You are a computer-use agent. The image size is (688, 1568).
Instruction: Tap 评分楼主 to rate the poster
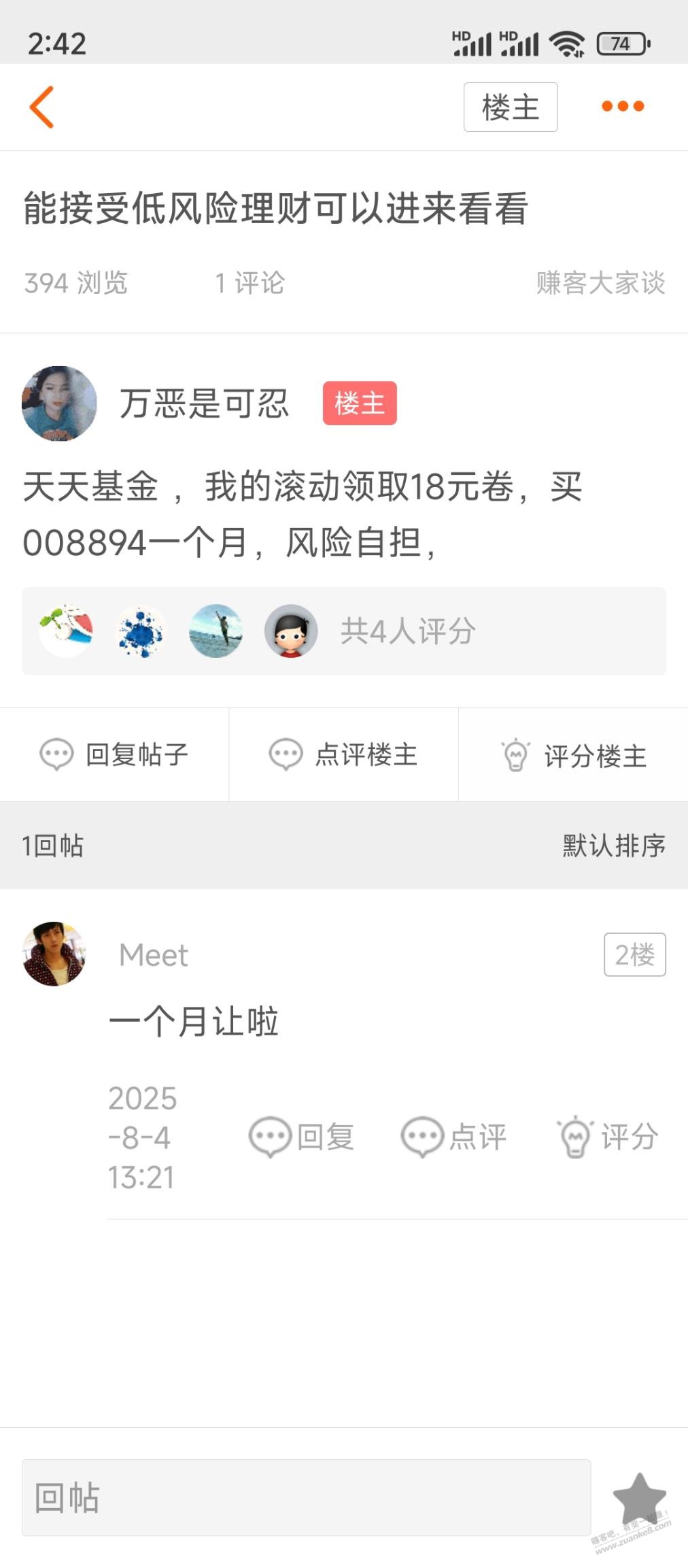(x=573, y=755)
